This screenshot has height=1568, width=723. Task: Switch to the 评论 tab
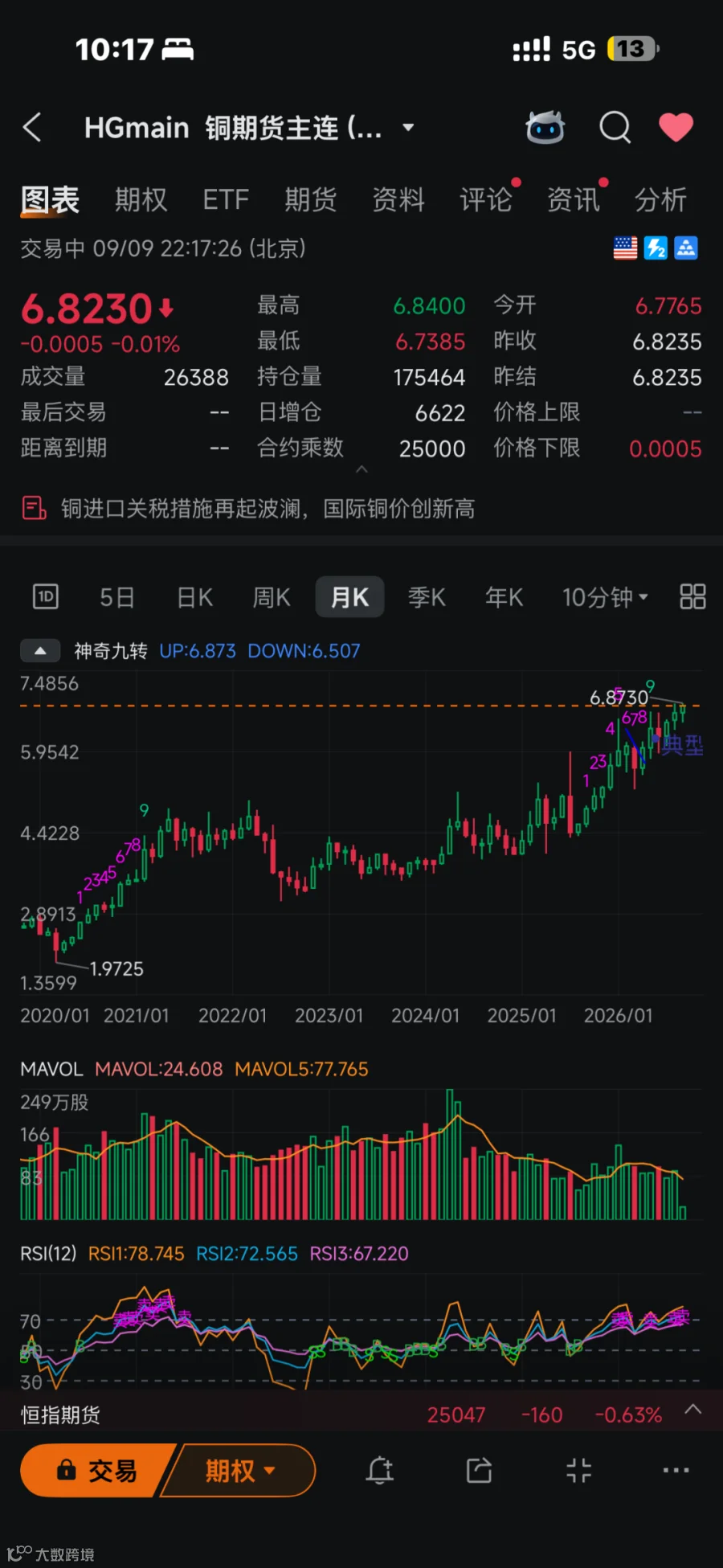point(486,199)
